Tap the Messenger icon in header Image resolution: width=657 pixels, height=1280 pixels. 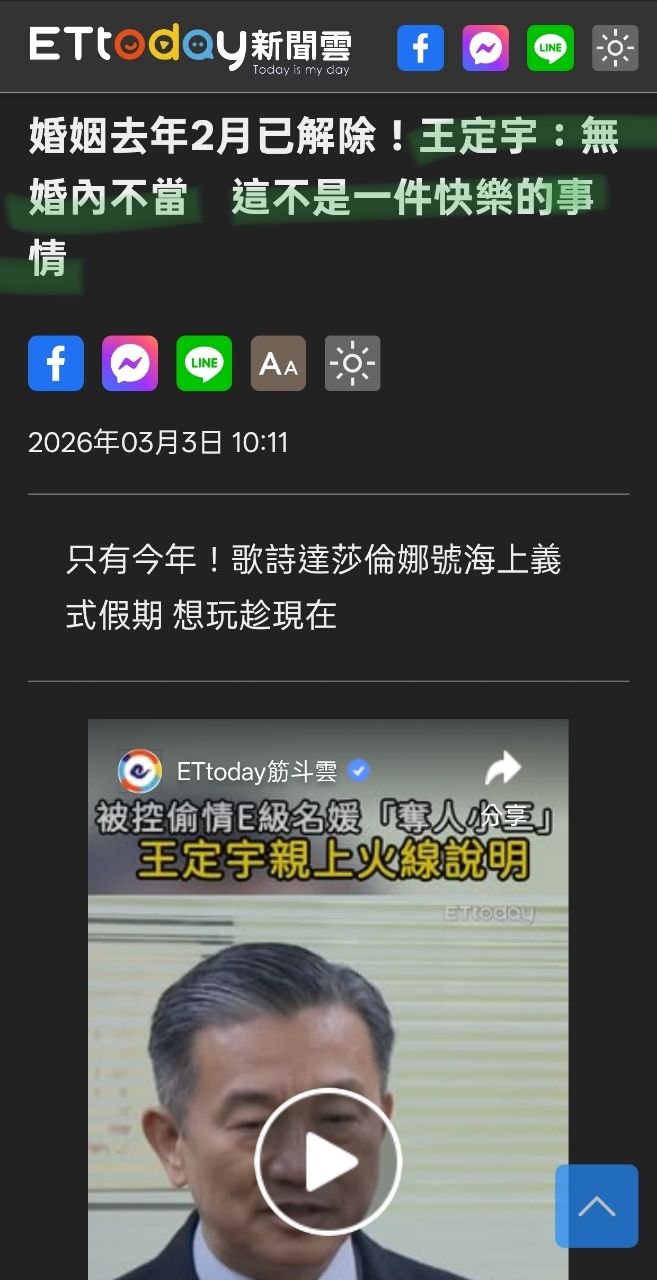point(485,48)
